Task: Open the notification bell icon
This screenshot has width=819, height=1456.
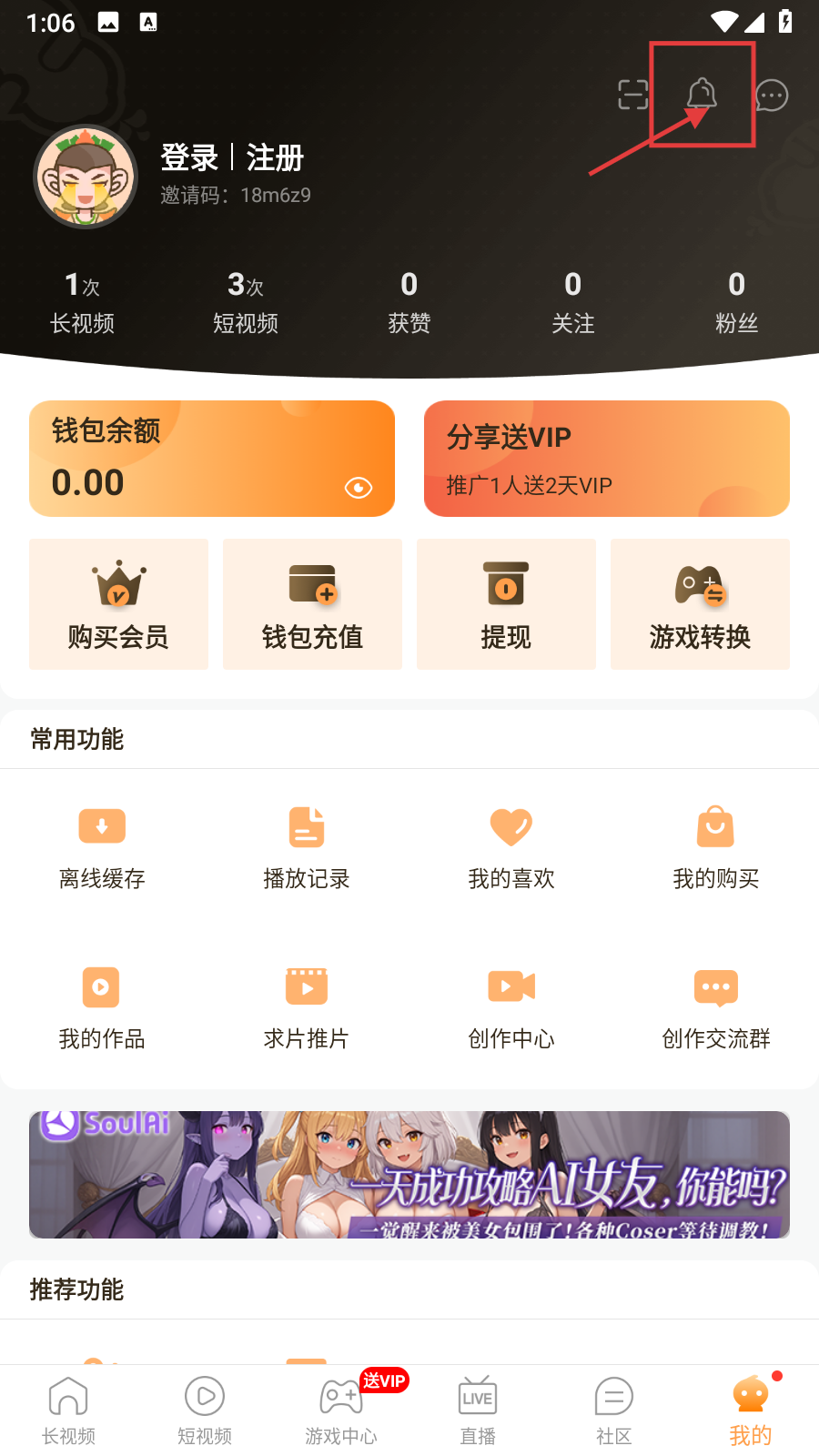Action: pos(701,96)
